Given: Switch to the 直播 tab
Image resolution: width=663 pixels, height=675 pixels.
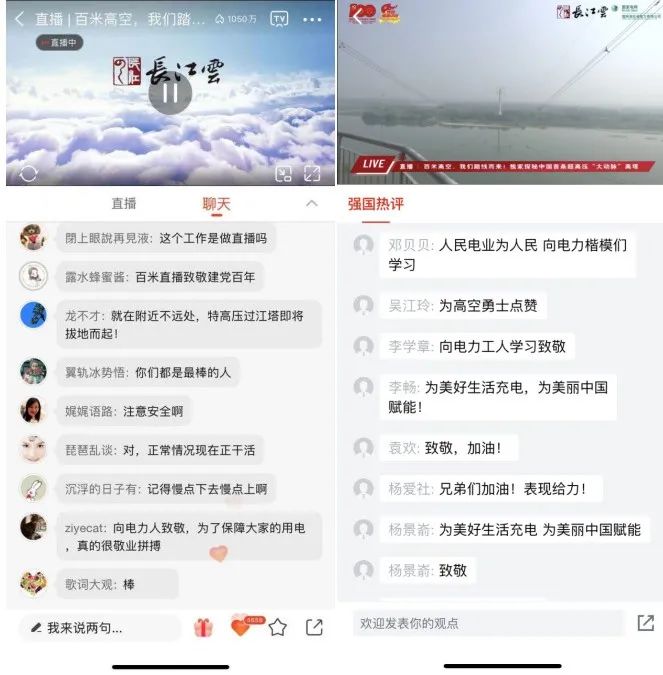Looking at the screenshot, I should point(124,203).
